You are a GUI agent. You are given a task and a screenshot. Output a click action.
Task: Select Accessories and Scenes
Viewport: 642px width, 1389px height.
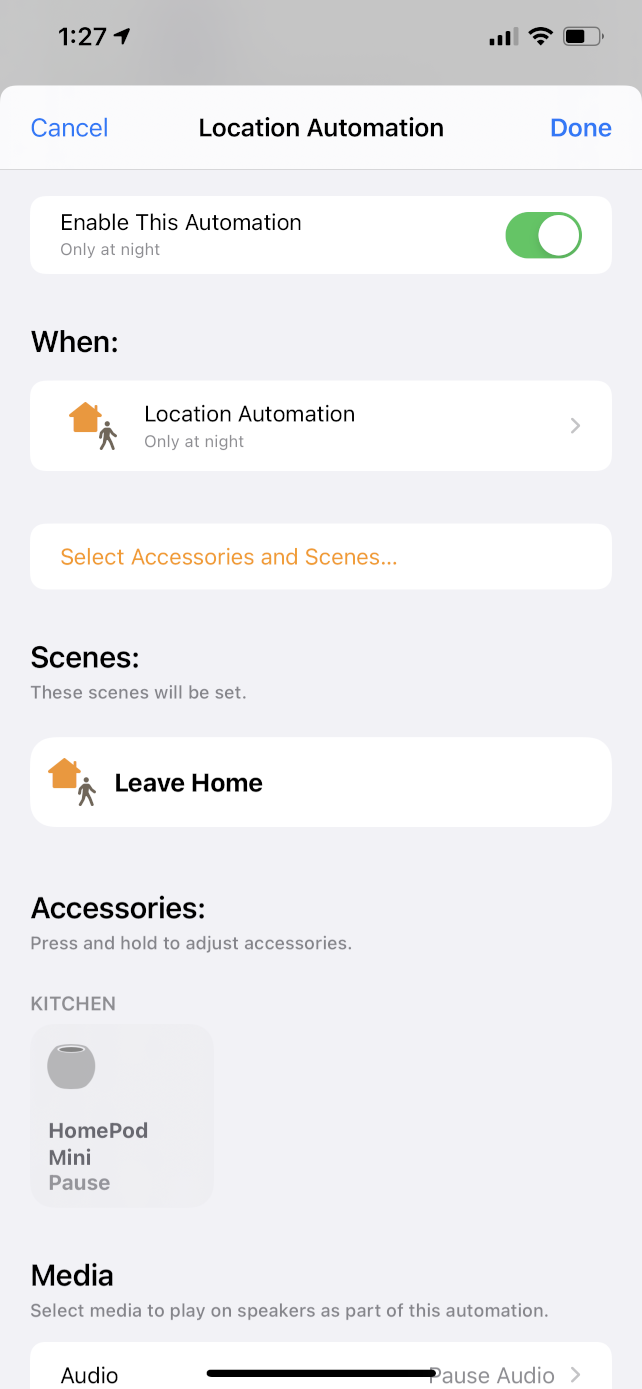pos(229,557)
